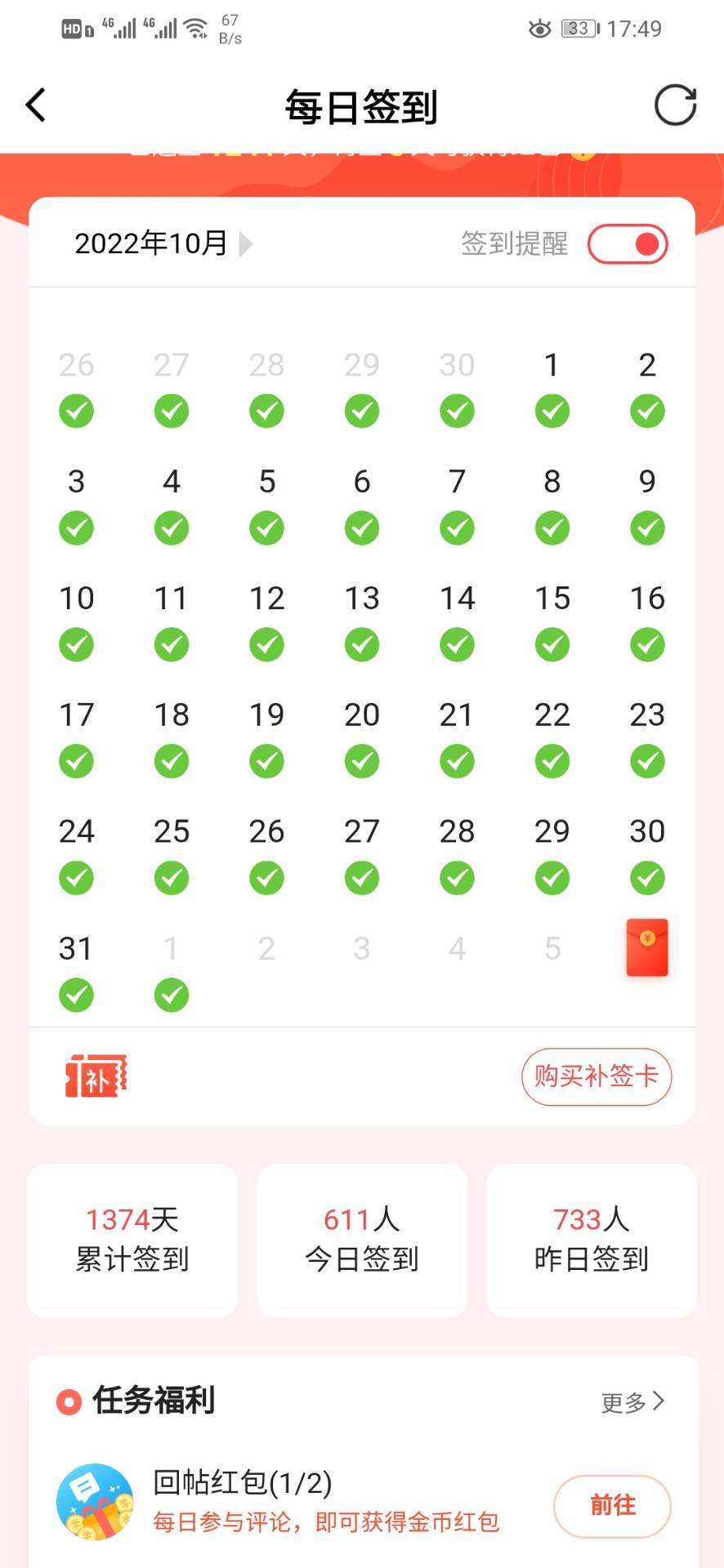
Task: Open the 补 make-up card ticket icon
Action: pyautogui.click(x=96, y=1076)
